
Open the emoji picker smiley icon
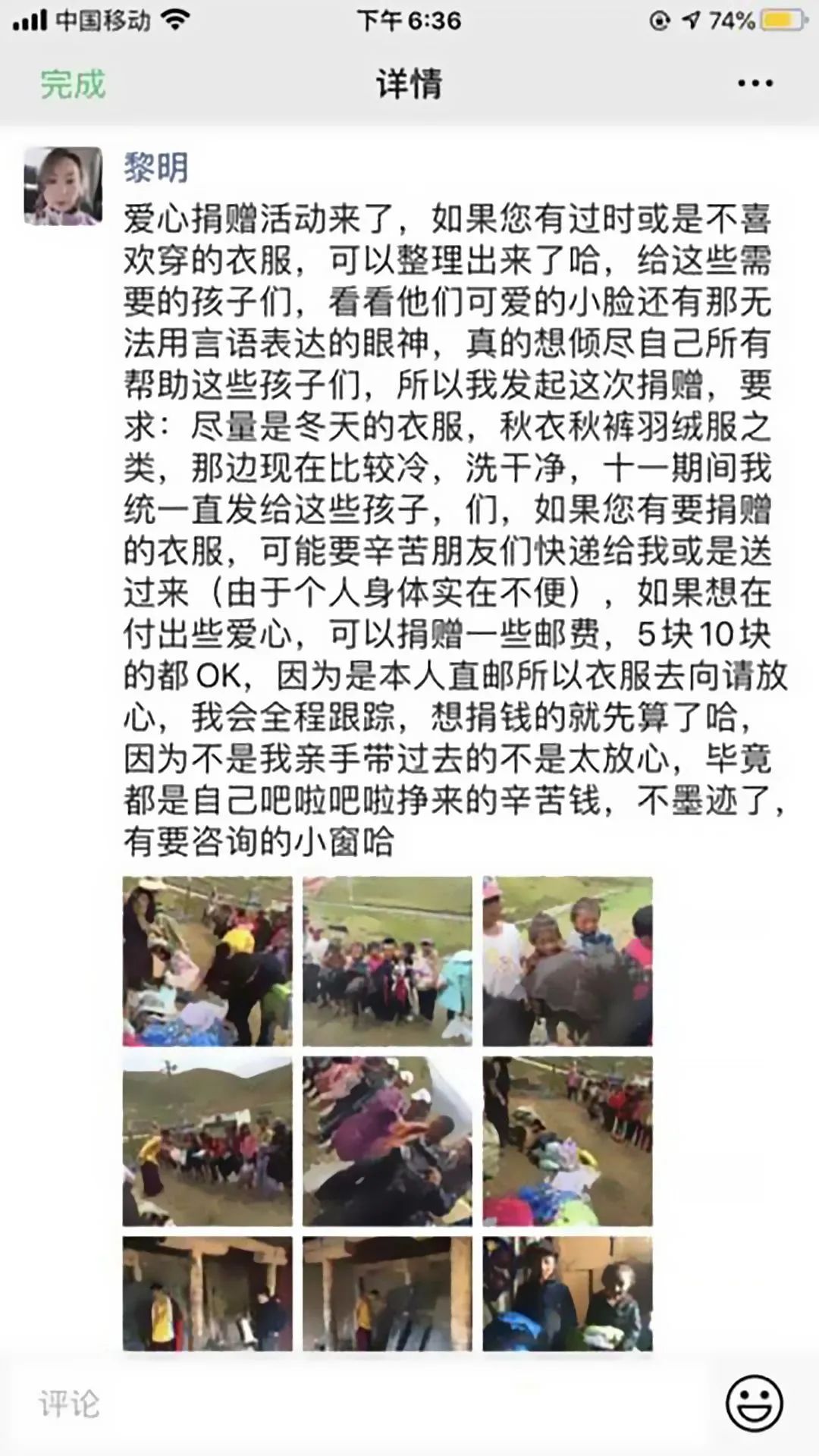point(754,1403)
